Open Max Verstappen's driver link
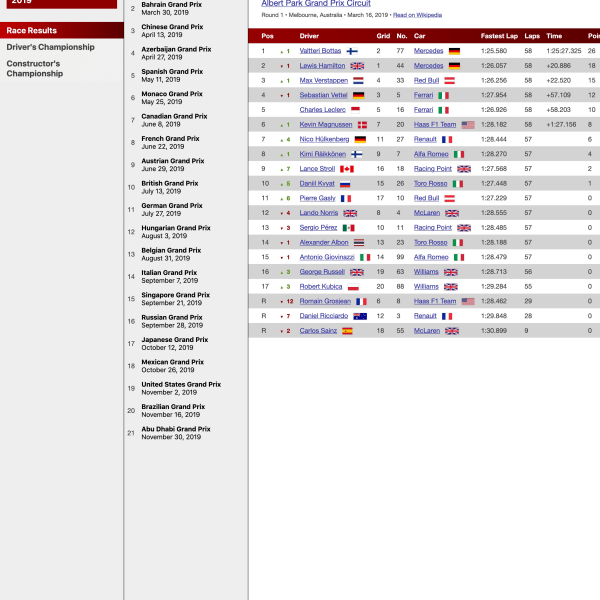The height and width of the screenshot is (600, 600). [323, 80]
